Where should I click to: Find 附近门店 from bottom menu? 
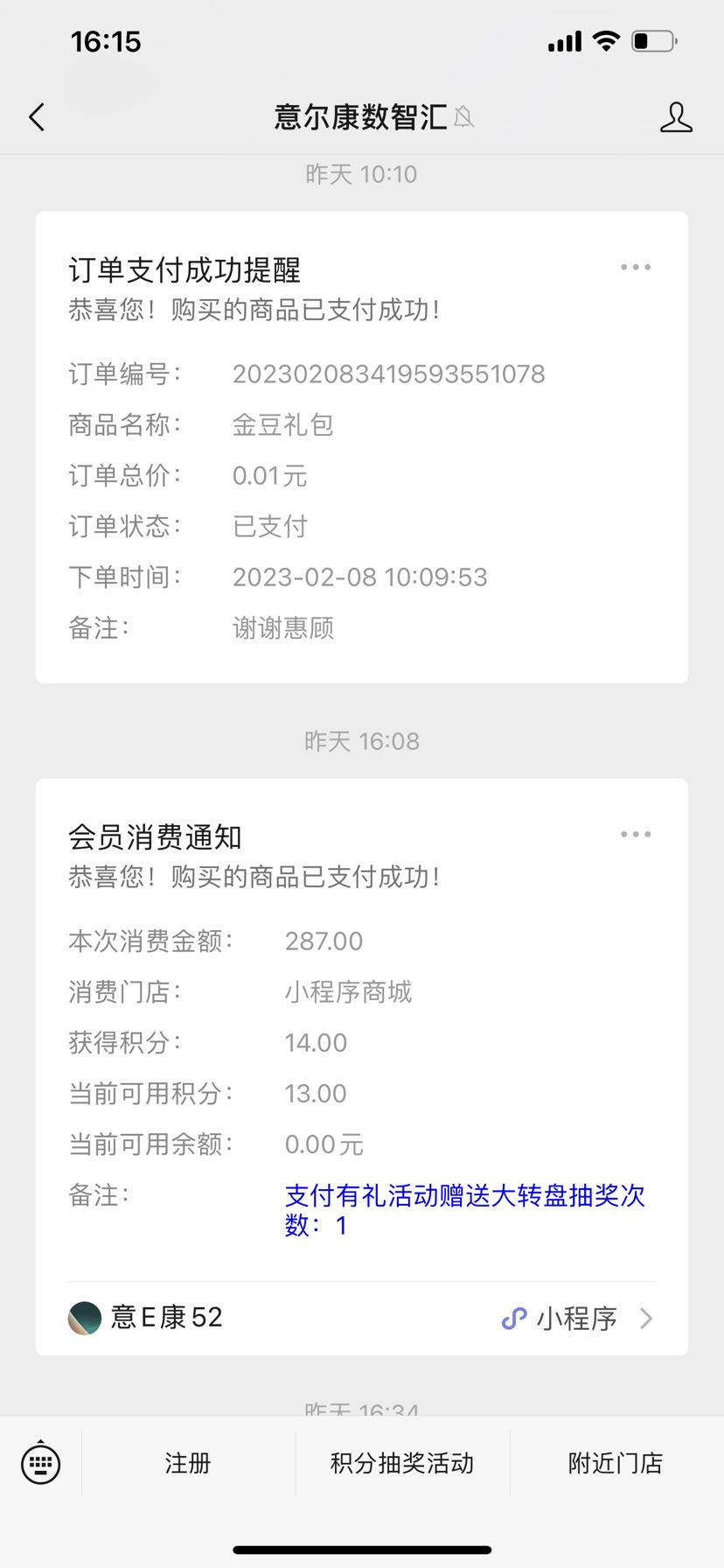point(616,1463)
